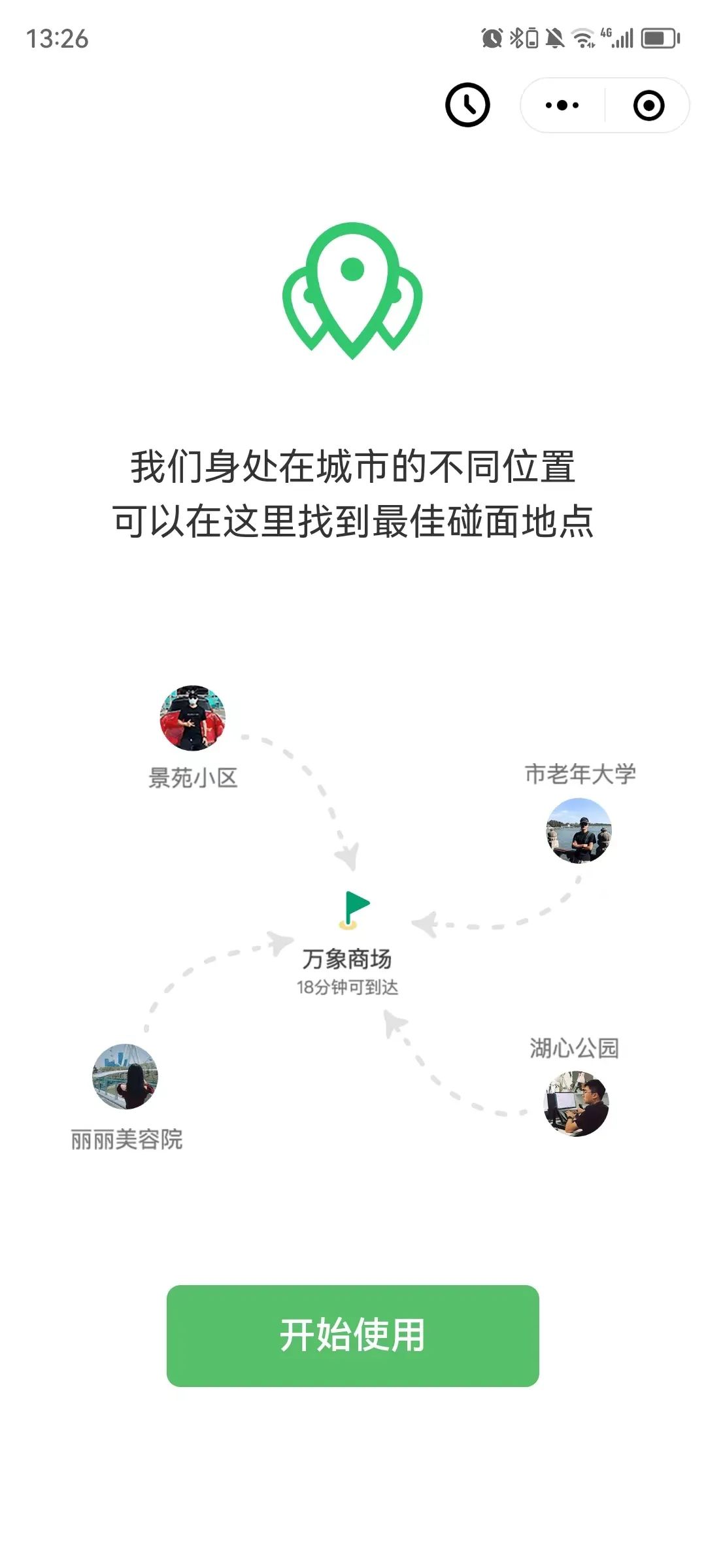706x1568 pixels.
Task: Open the mini program history clock icon
Action: coord(467,105)
